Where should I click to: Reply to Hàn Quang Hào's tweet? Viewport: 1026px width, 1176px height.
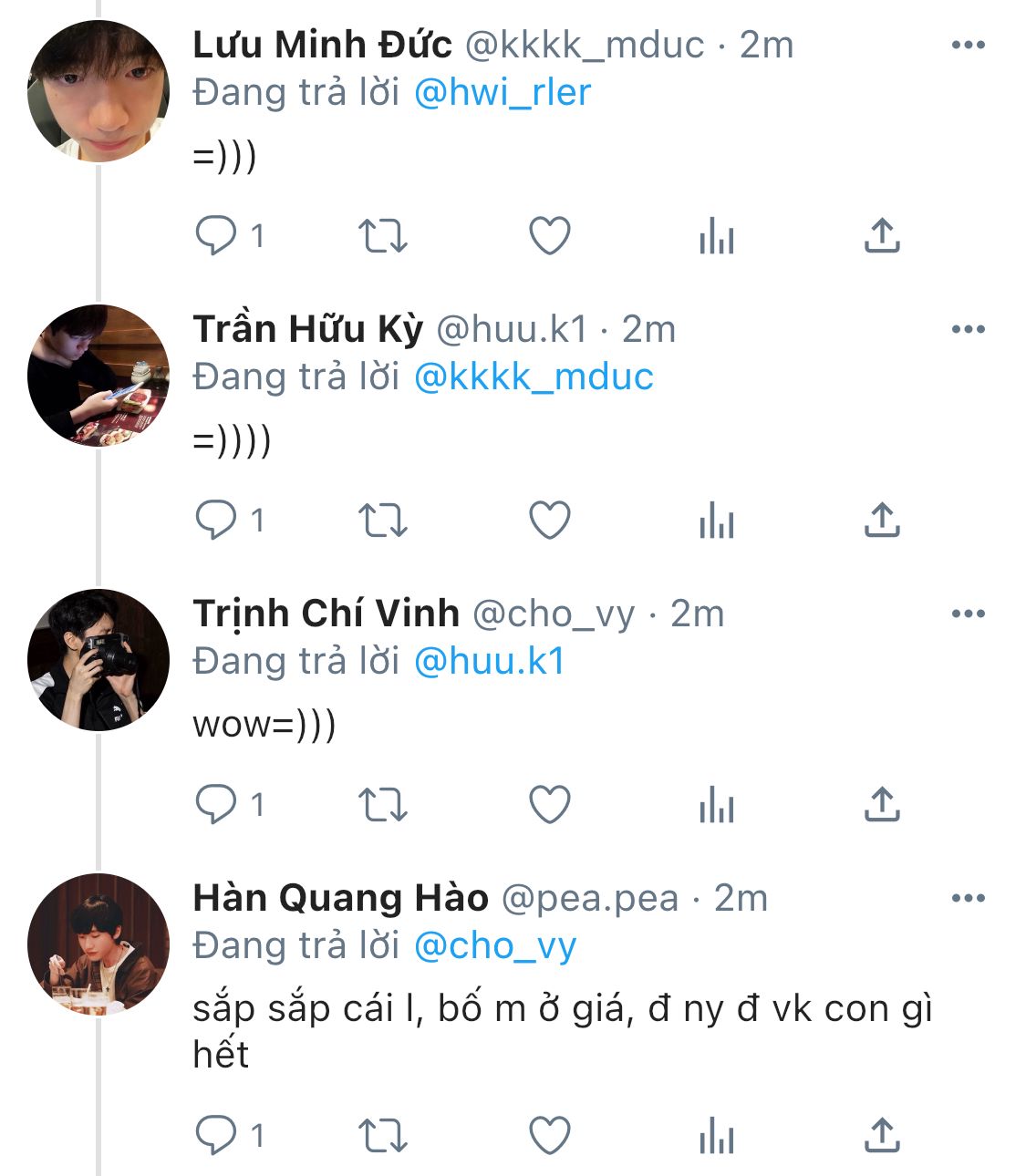pos(216,1136)
